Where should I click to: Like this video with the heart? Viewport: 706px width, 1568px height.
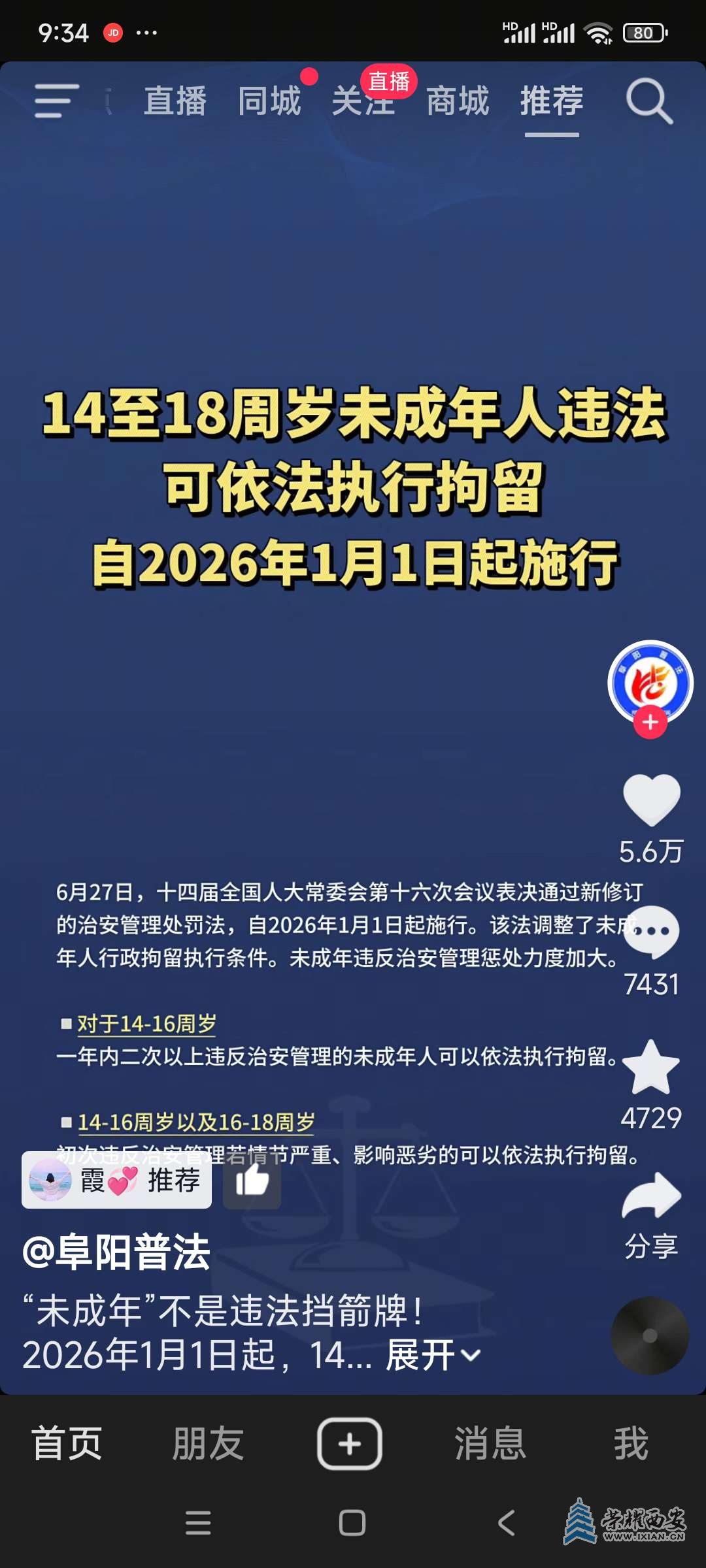click(x=651, y=800)
